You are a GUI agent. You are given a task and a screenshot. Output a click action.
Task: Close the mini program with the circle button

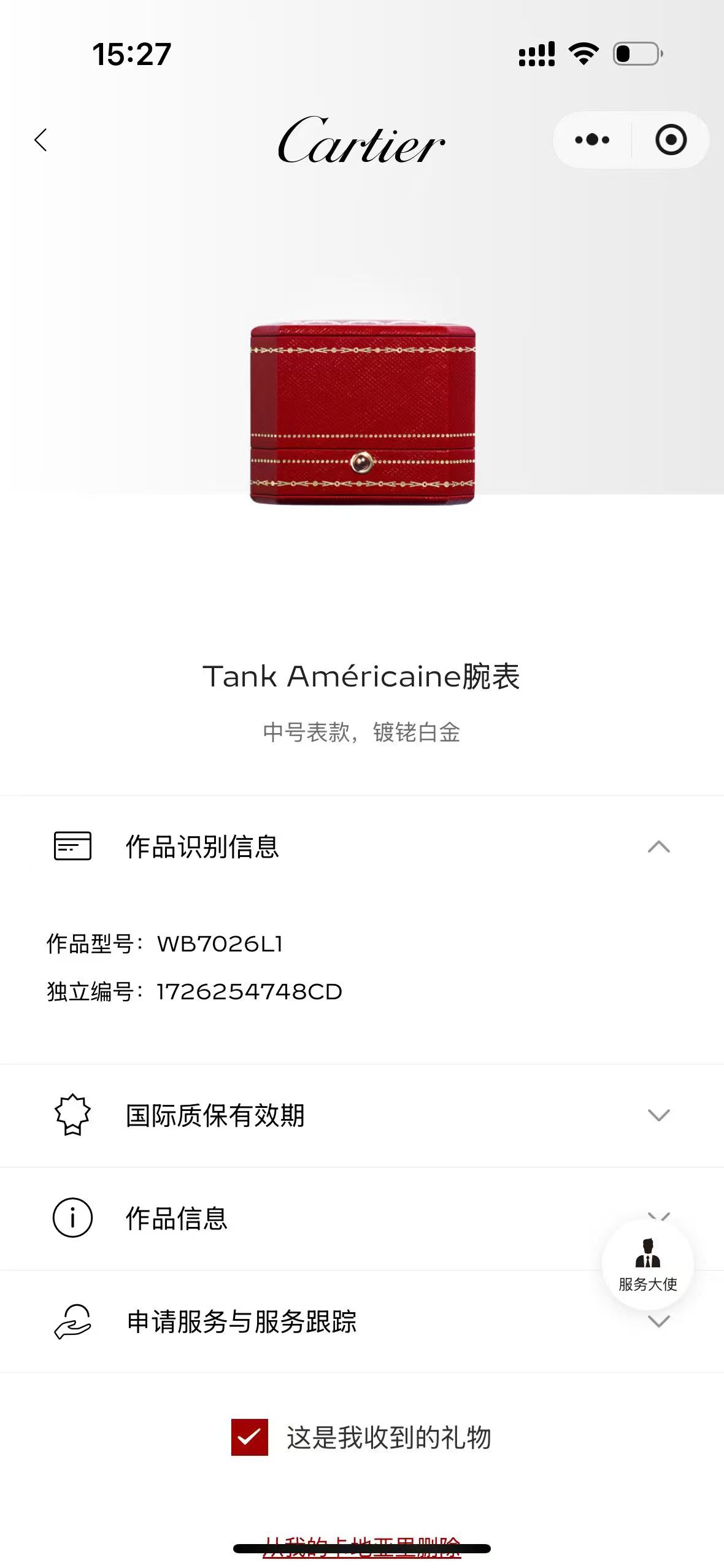pyautogui.click(x=671, y=140)
